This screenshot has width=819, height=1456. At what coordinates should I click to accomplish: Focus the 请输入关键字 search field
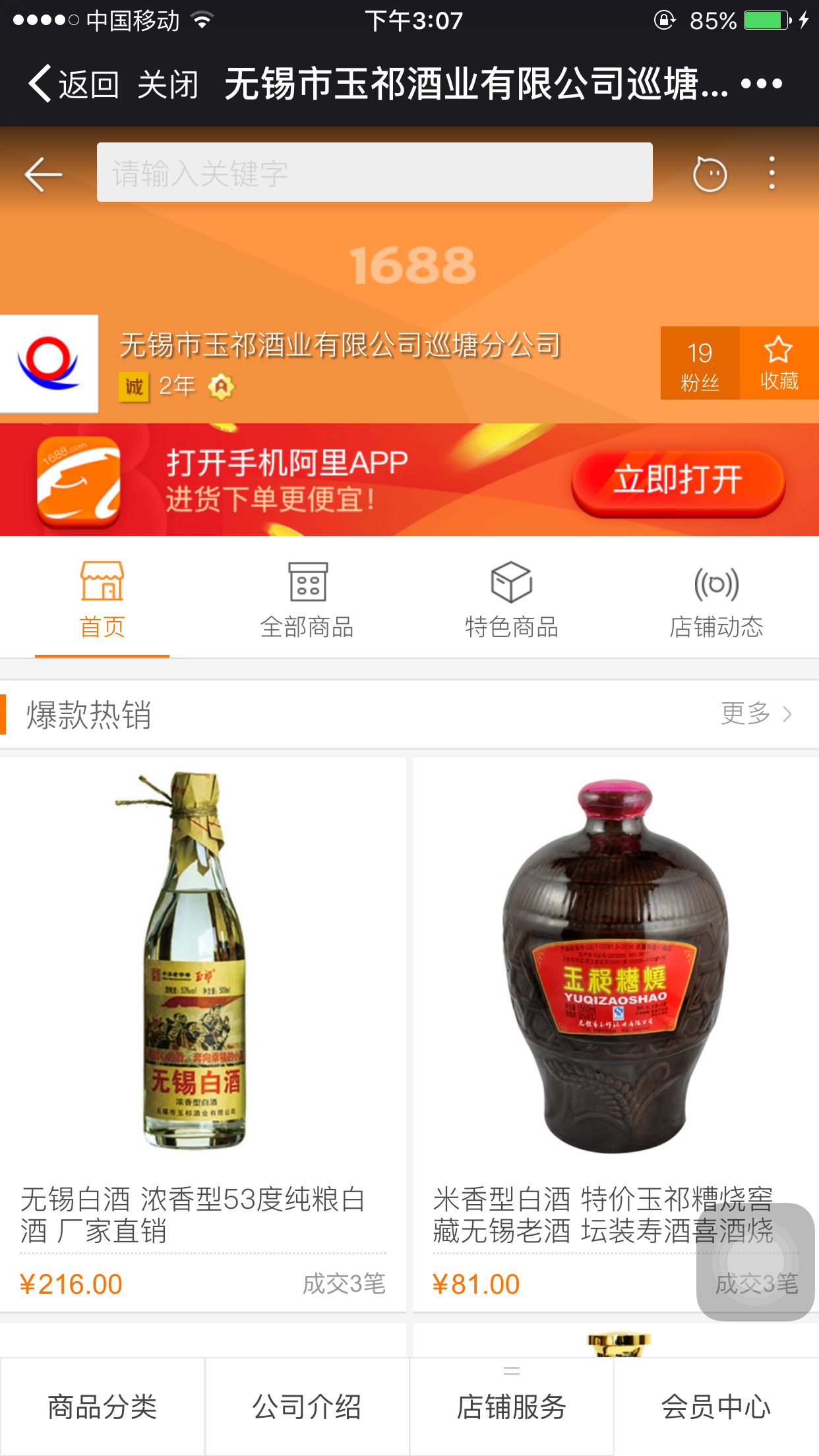click(375, 173)
